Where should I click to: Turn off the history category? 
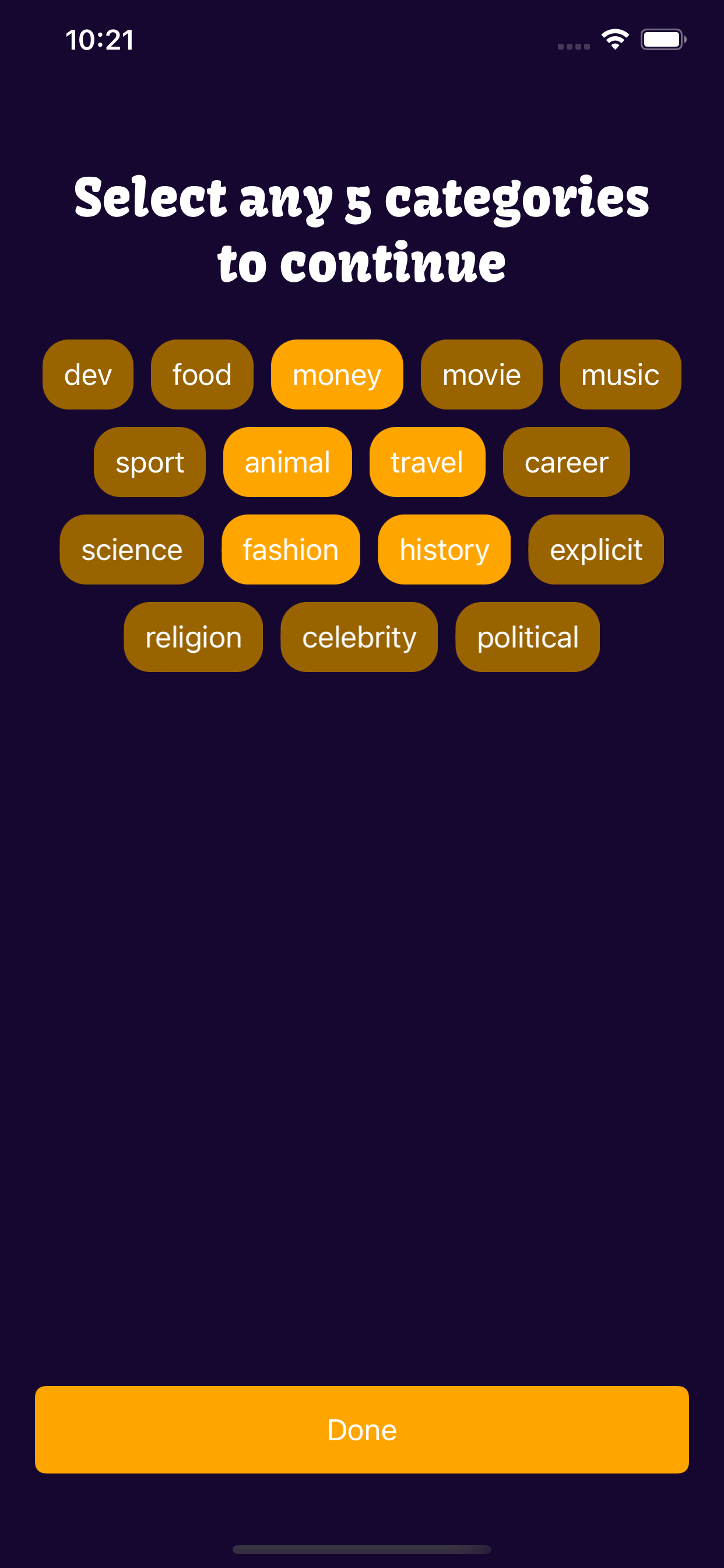click(444, 549)
